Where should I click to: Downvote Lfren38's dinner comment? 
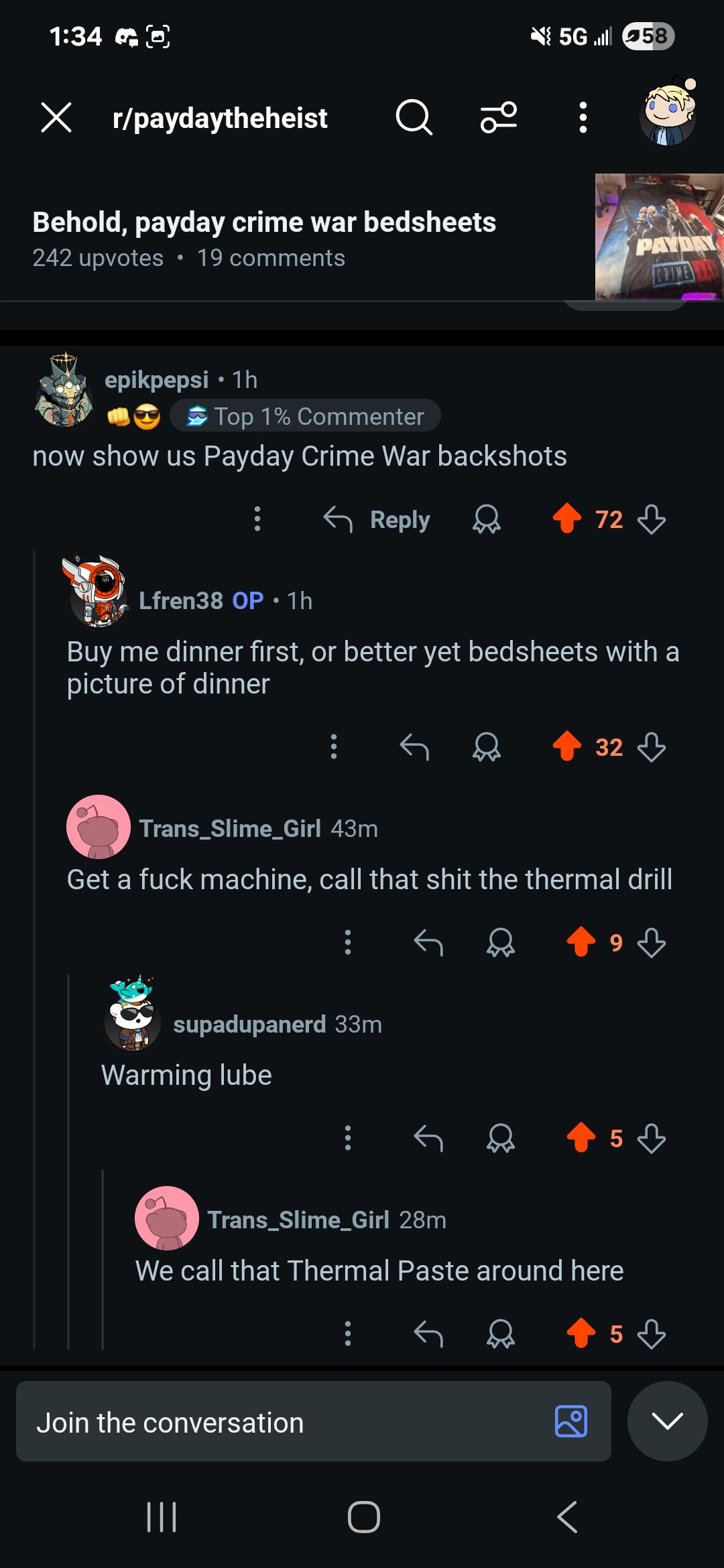tap(652, 746)
